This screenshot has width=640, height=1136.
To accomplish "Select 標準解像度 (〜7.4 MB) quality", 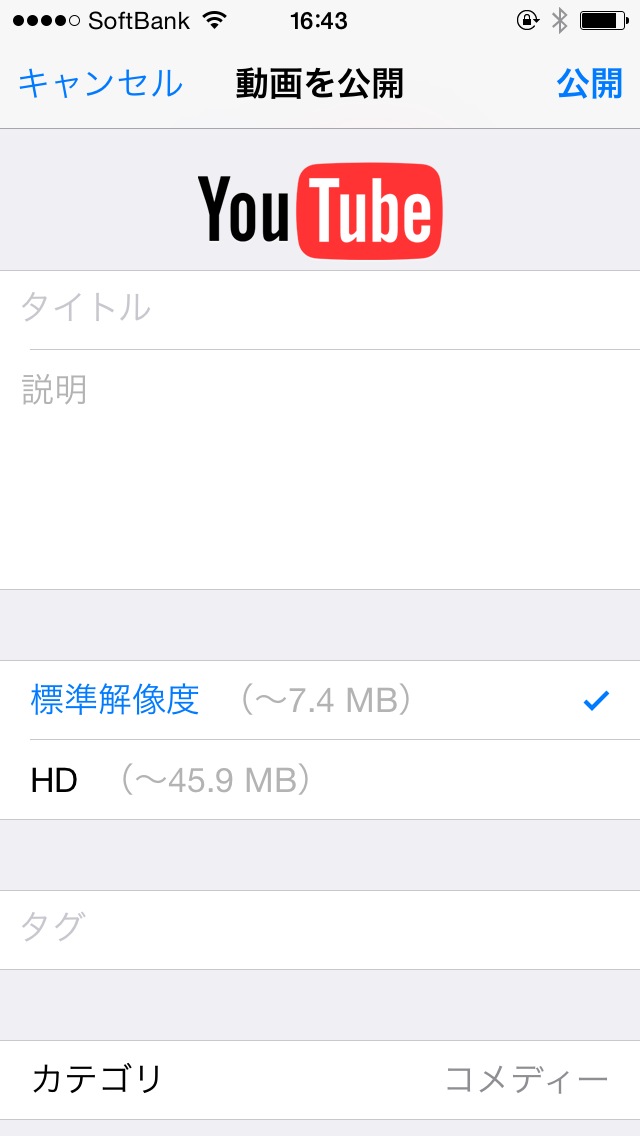I will pyautogui.click(x=320, y=700).
